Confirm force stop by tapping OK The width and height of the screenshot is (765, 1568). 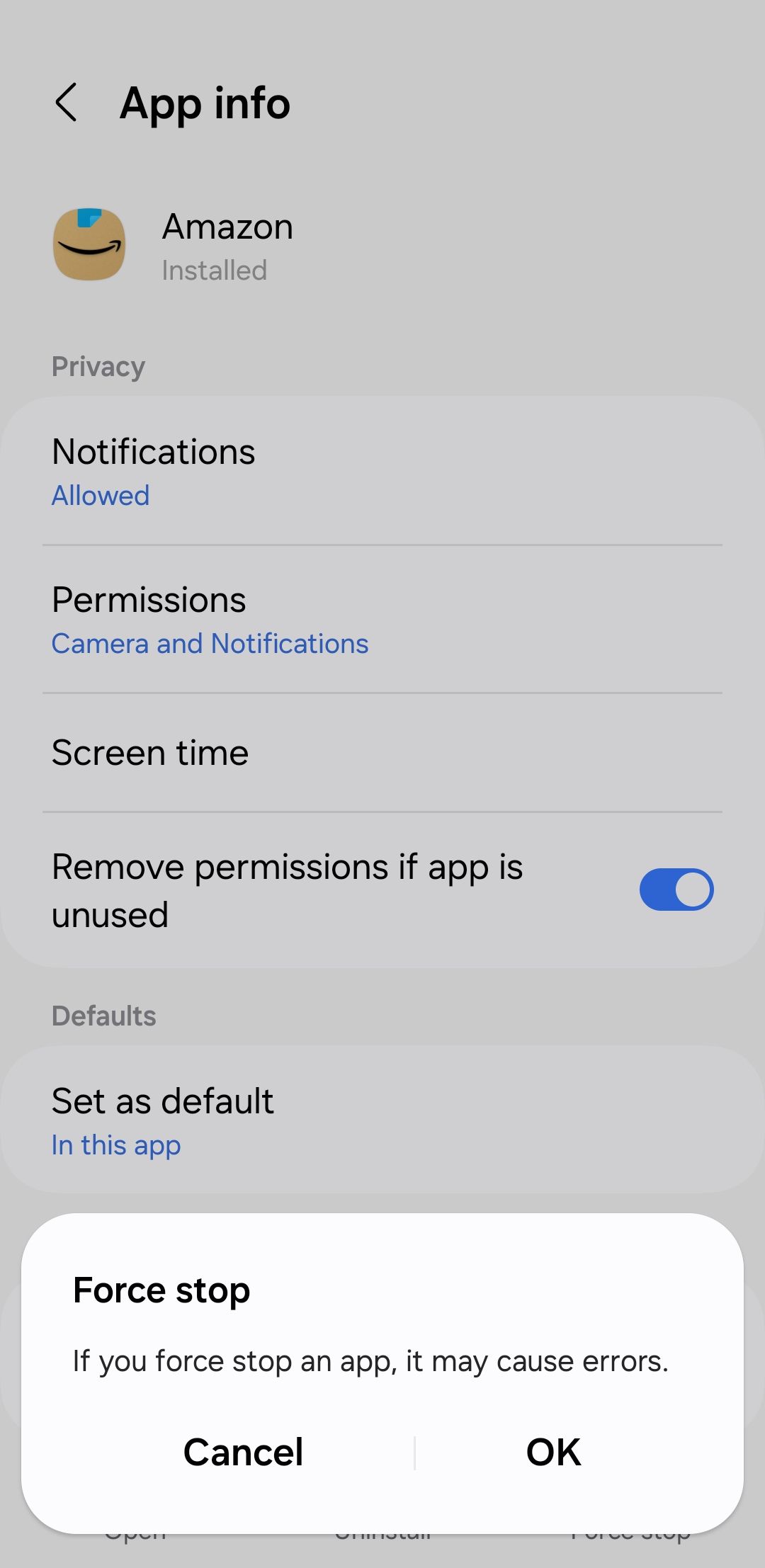pos(553,1451)
